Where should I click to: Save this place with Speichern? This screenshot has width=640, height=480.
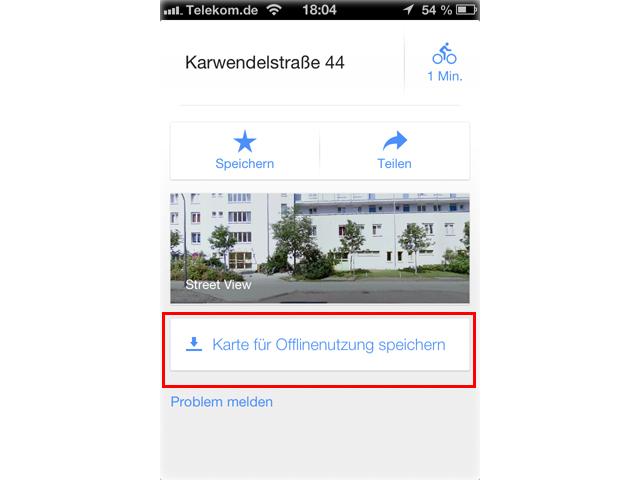pos(244,150)
